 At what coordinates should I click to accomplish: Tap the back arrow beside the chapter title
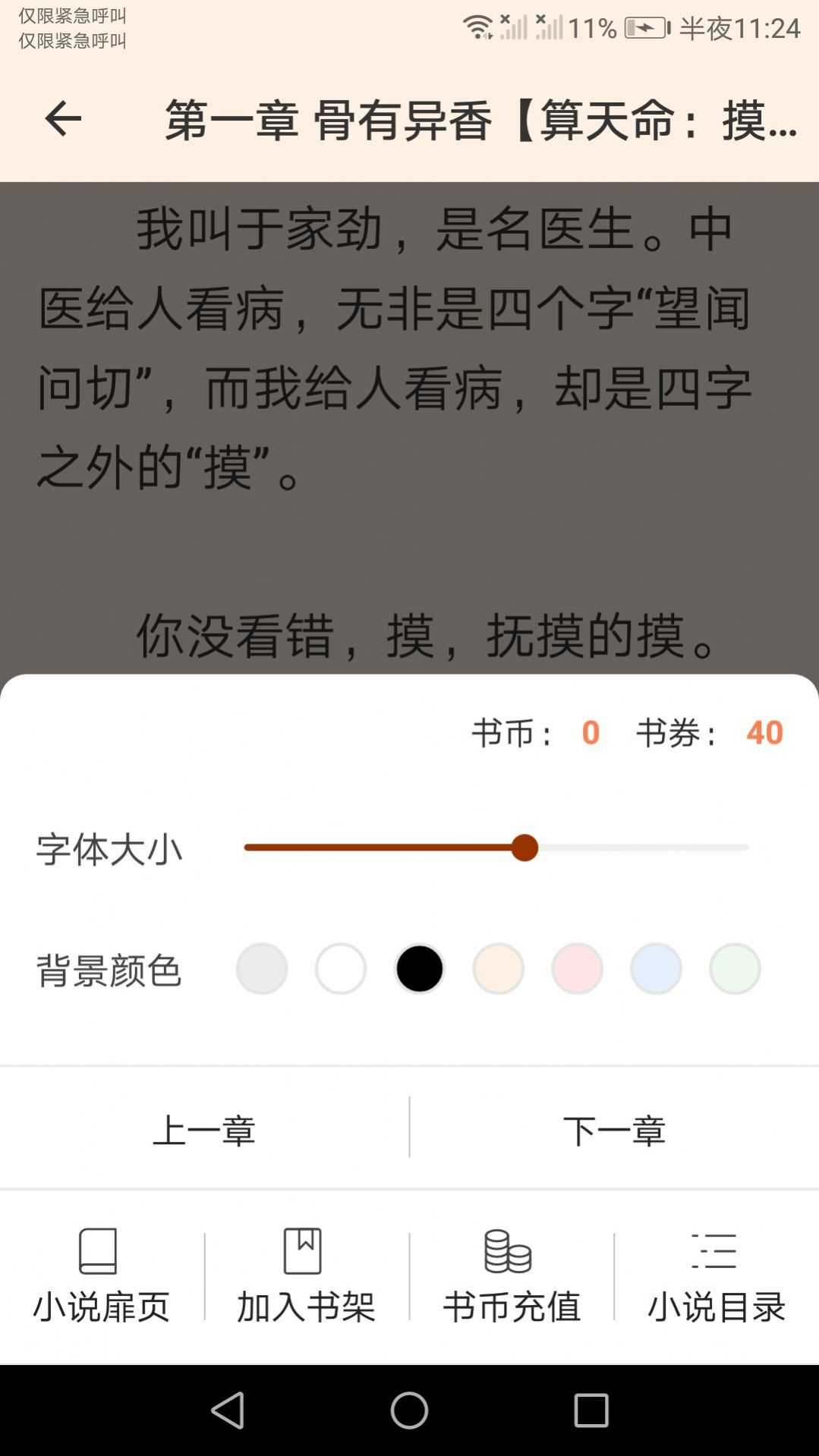63,119
